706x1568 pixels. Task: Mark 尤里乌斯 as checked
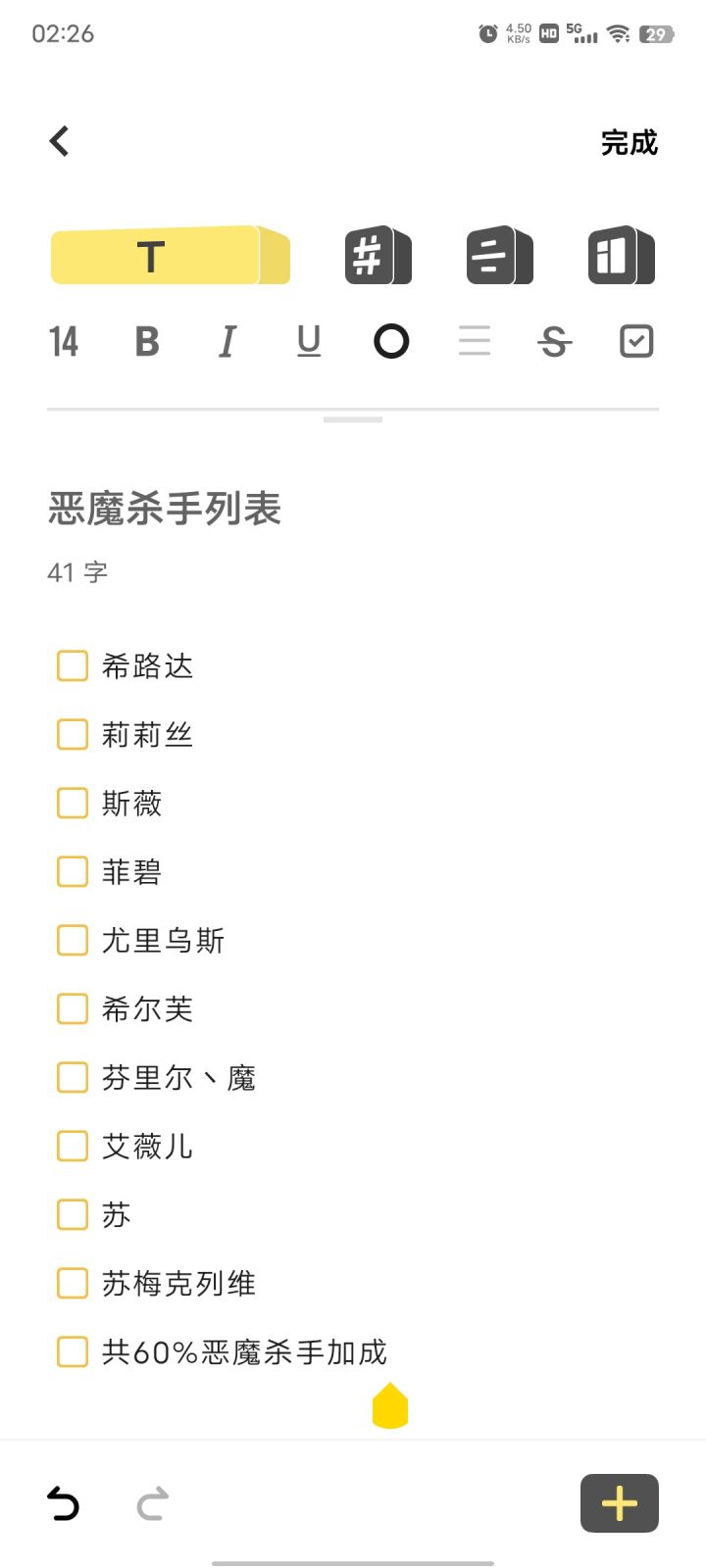click(73, 941)
